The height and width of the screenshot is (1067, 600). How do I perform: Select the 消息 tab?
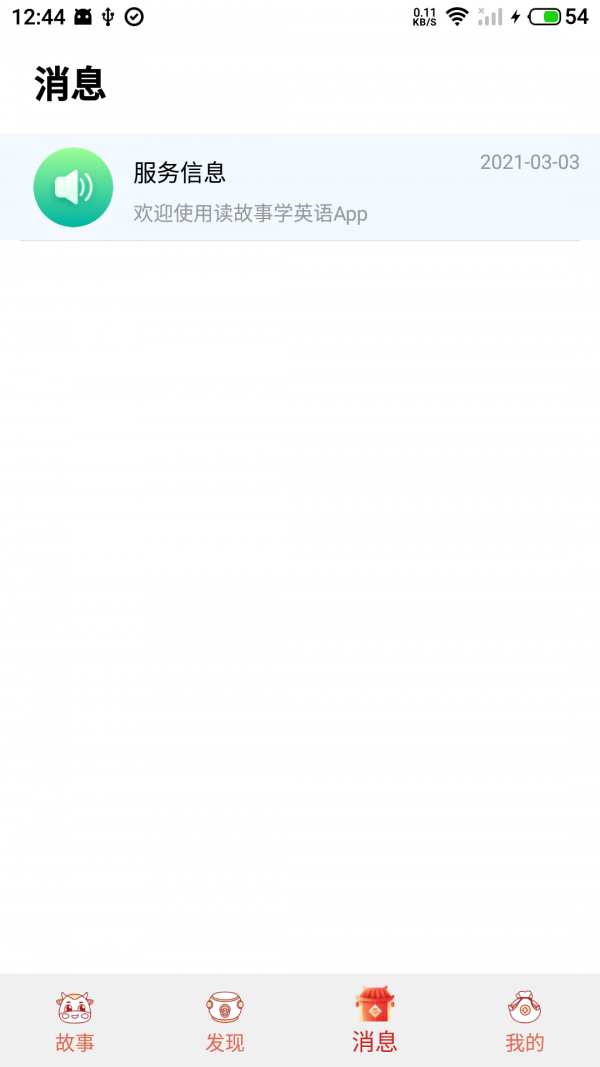(x=375, y=1021)
